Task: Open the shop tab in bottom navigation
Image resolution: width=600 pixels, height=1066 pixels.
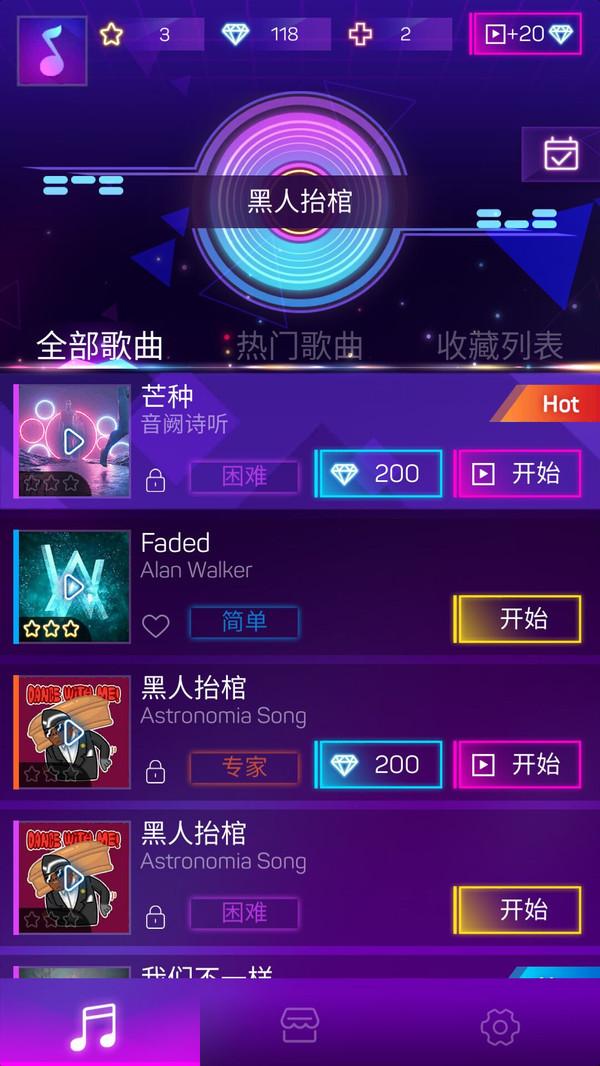Action: point(299,1025)
